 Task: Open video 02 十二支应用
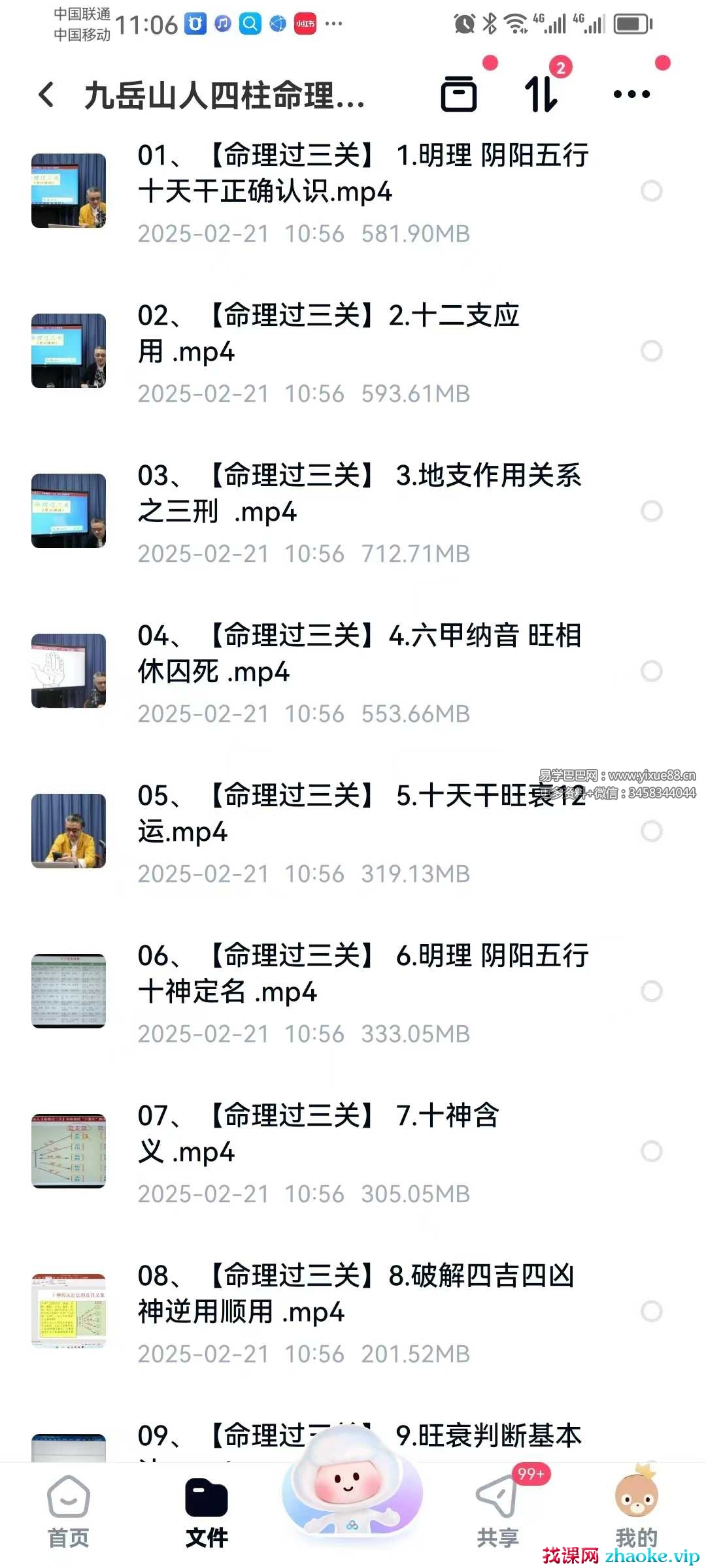pyautogui.click(x=328, y=333)
